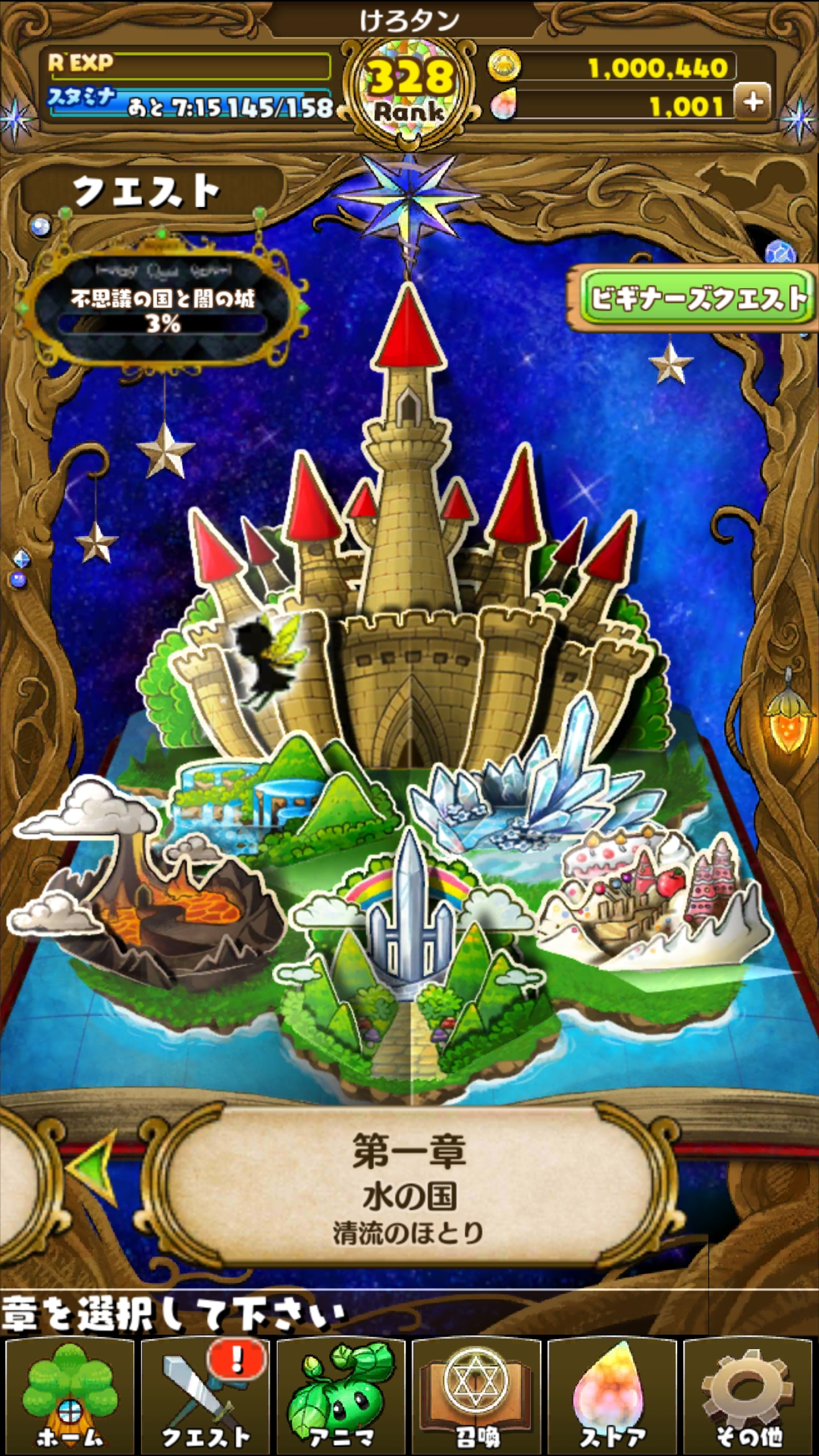The height and width of the screenshot is (1456, 819).
Task: Open the 召喚 summon tab
Action: pos(477,1397)
